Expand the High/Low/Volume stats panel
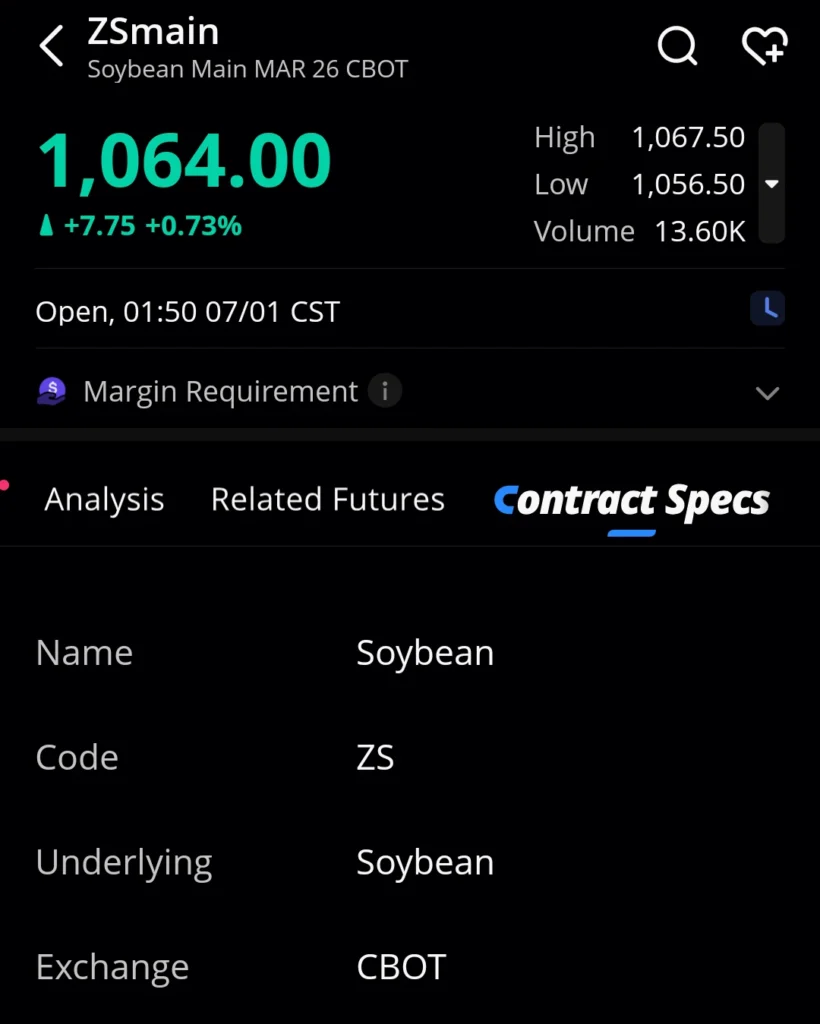Screen dimensions: 820x1024 click(770, 184)
